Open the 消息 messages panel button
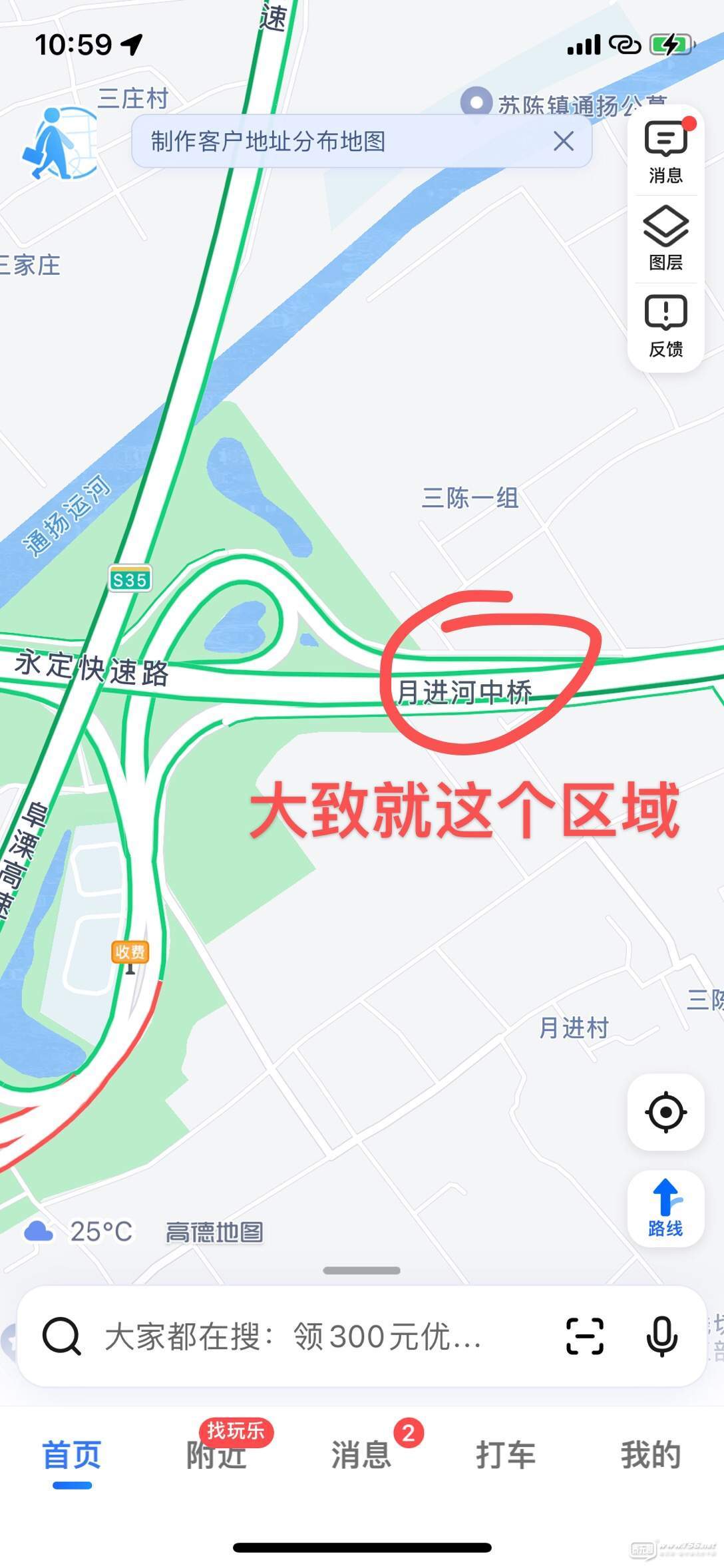This screenshot has height=1568, width=724. point(665,152)
